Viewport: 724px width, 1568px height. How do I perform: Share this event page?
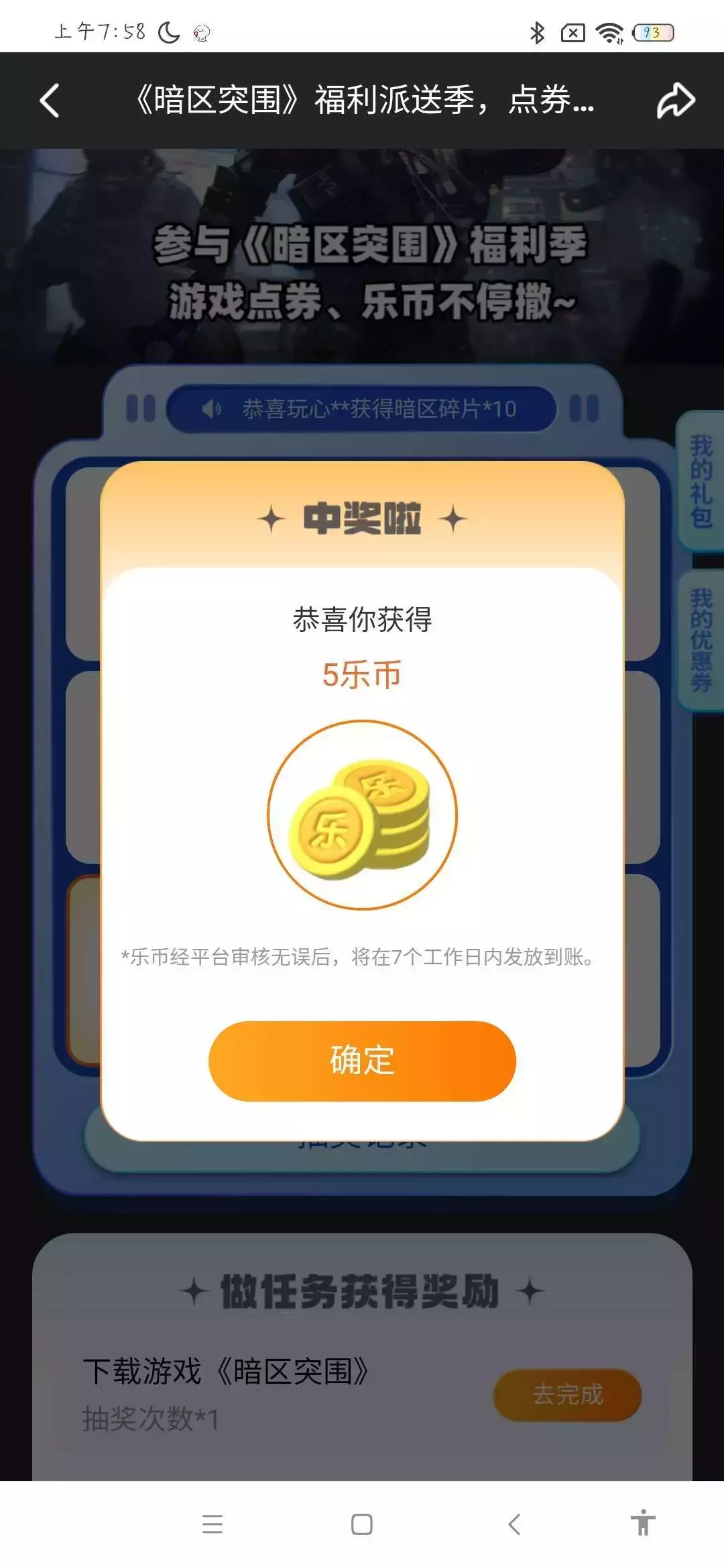[675, 101]
